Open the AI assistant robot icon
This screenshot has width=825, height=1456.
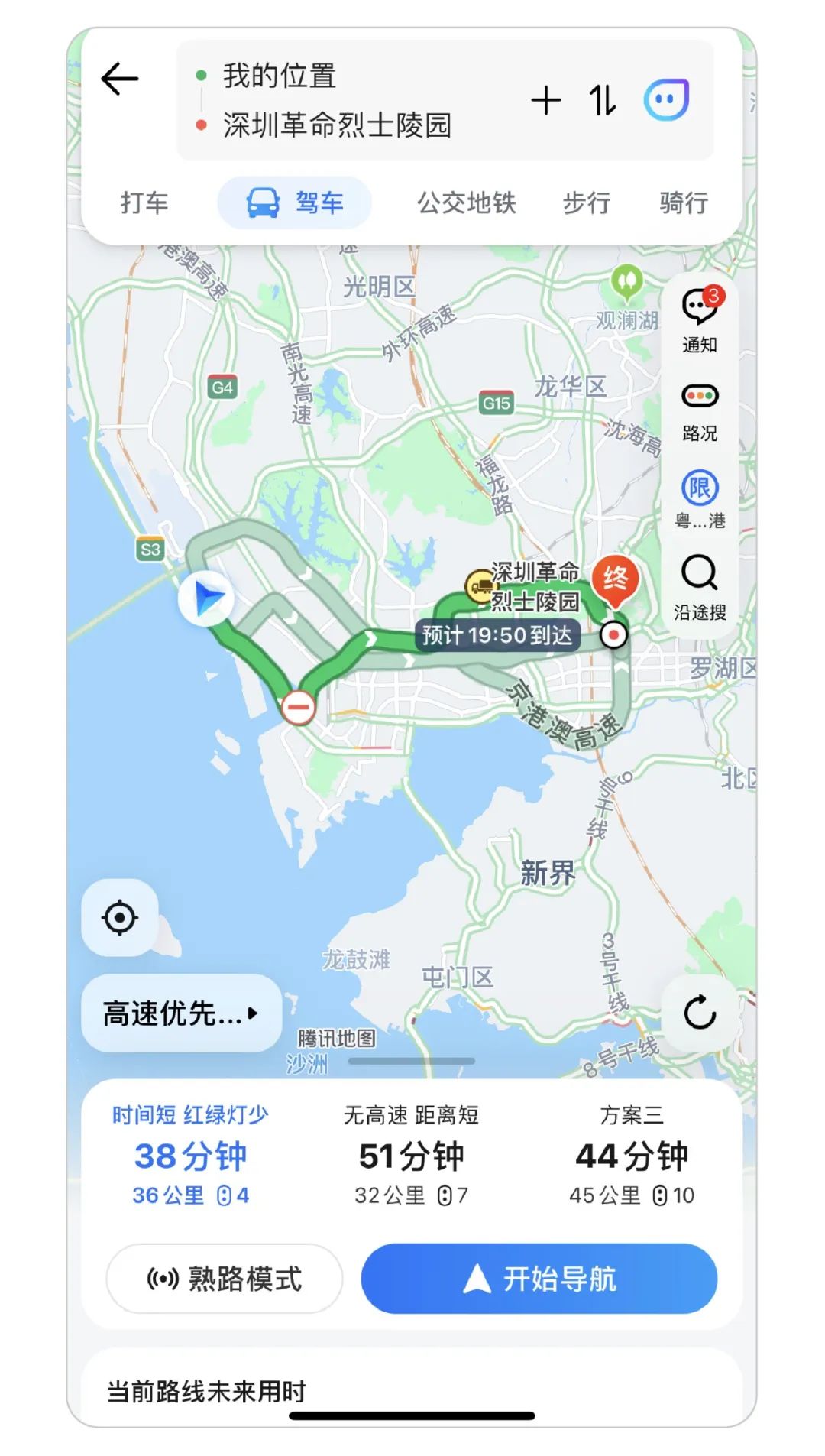click(666, 100)
